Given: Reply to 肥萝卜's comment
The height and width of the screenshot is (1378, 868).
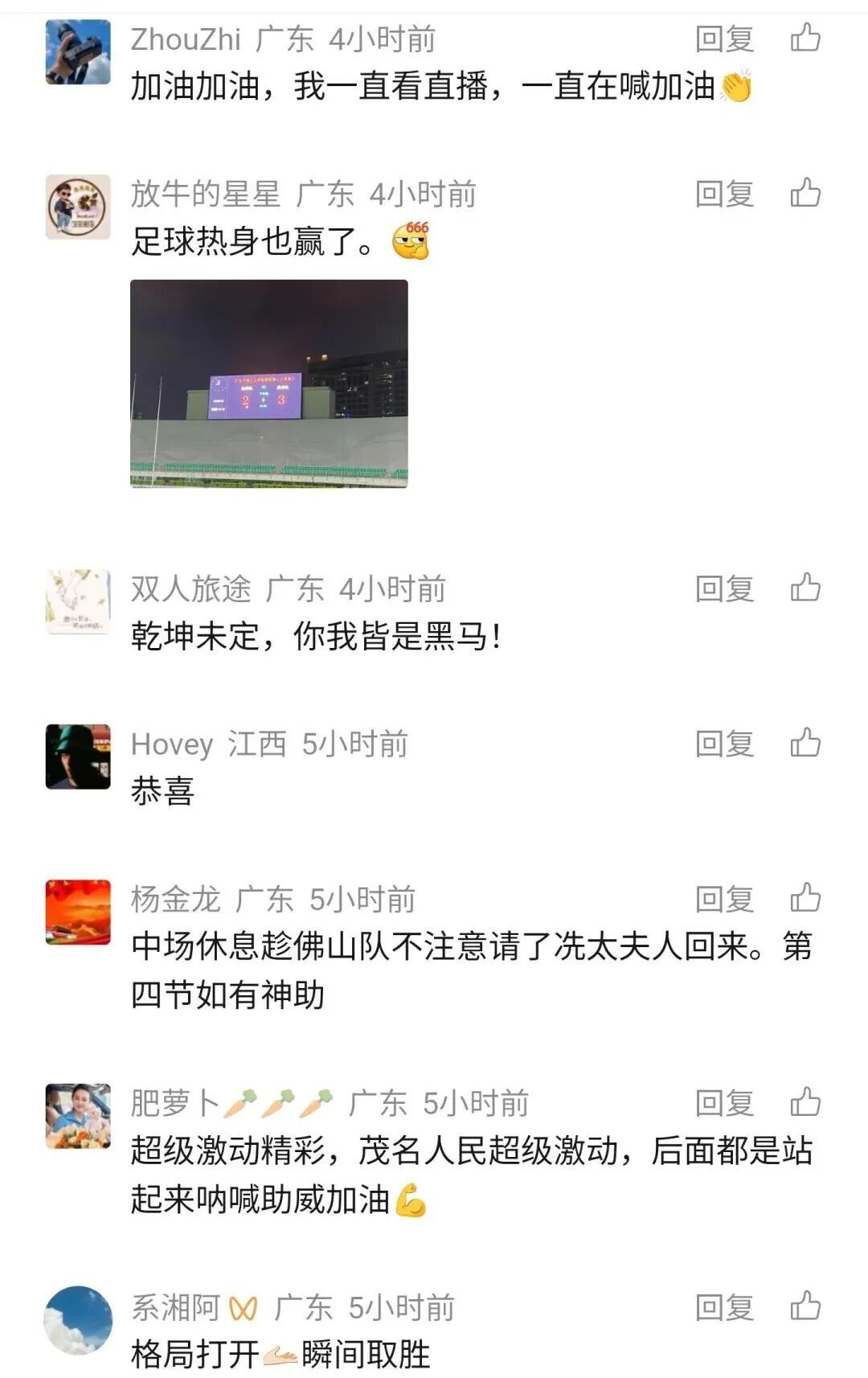Looking at the screenshot, I should click(724, 1103).
